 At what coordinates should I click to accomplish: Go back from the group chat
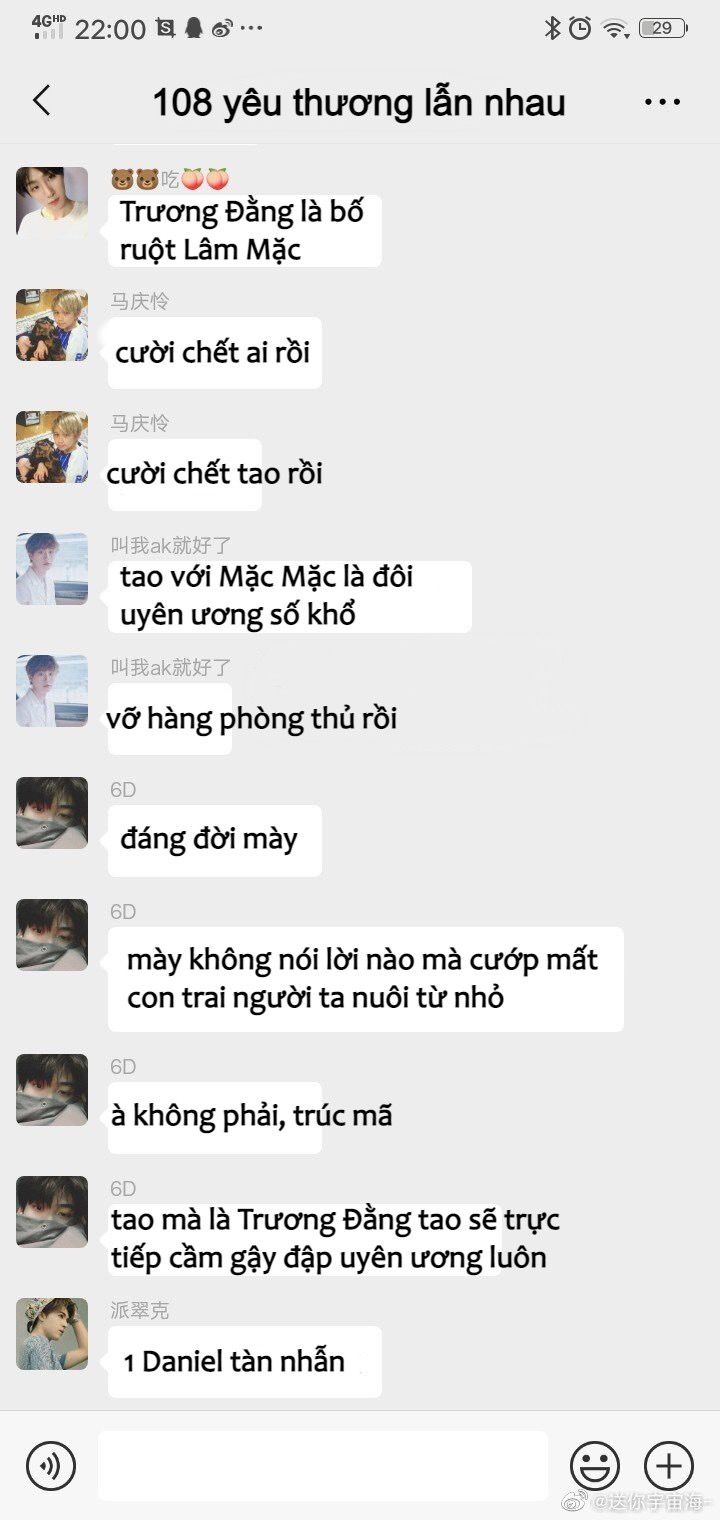41,101
